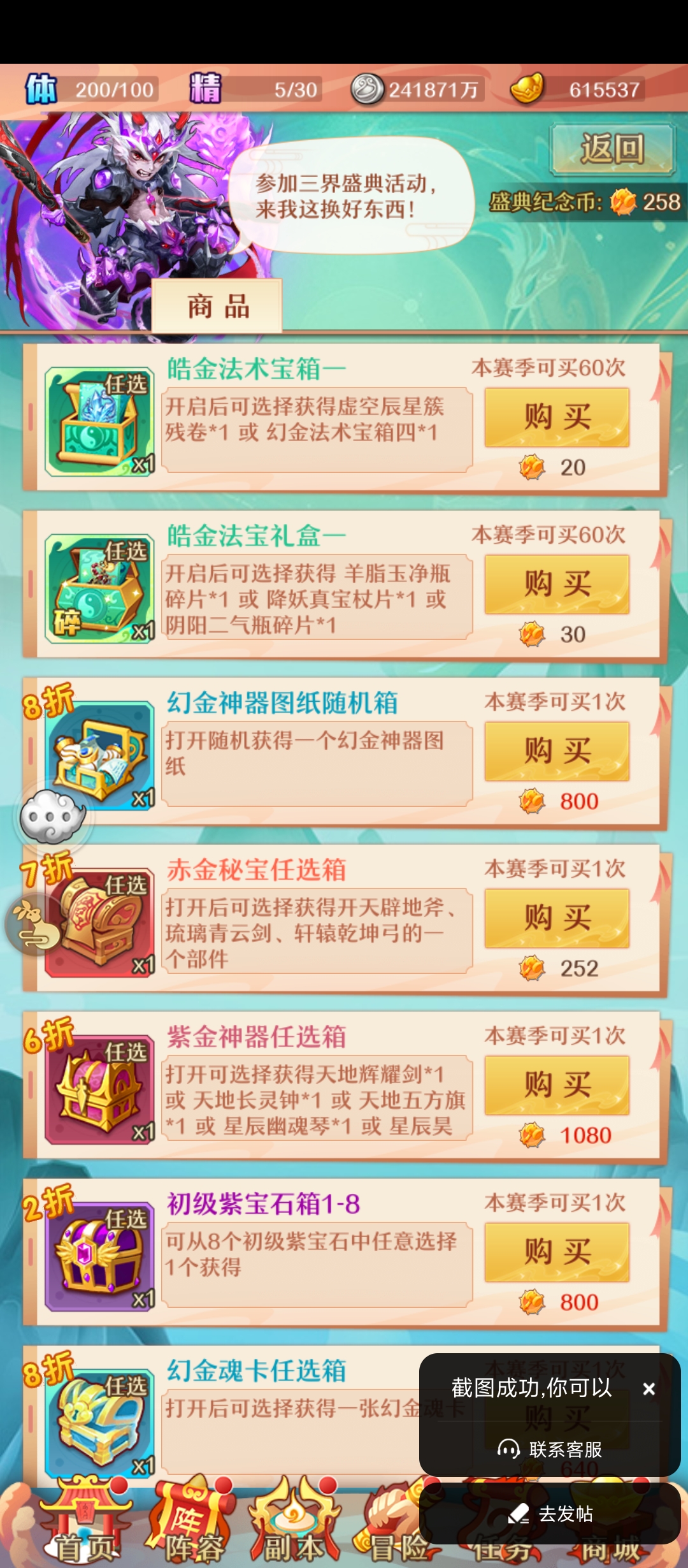688x1568 pixels.
Task: Contact 联系客服 customer service
Action: click(550, 1449)
